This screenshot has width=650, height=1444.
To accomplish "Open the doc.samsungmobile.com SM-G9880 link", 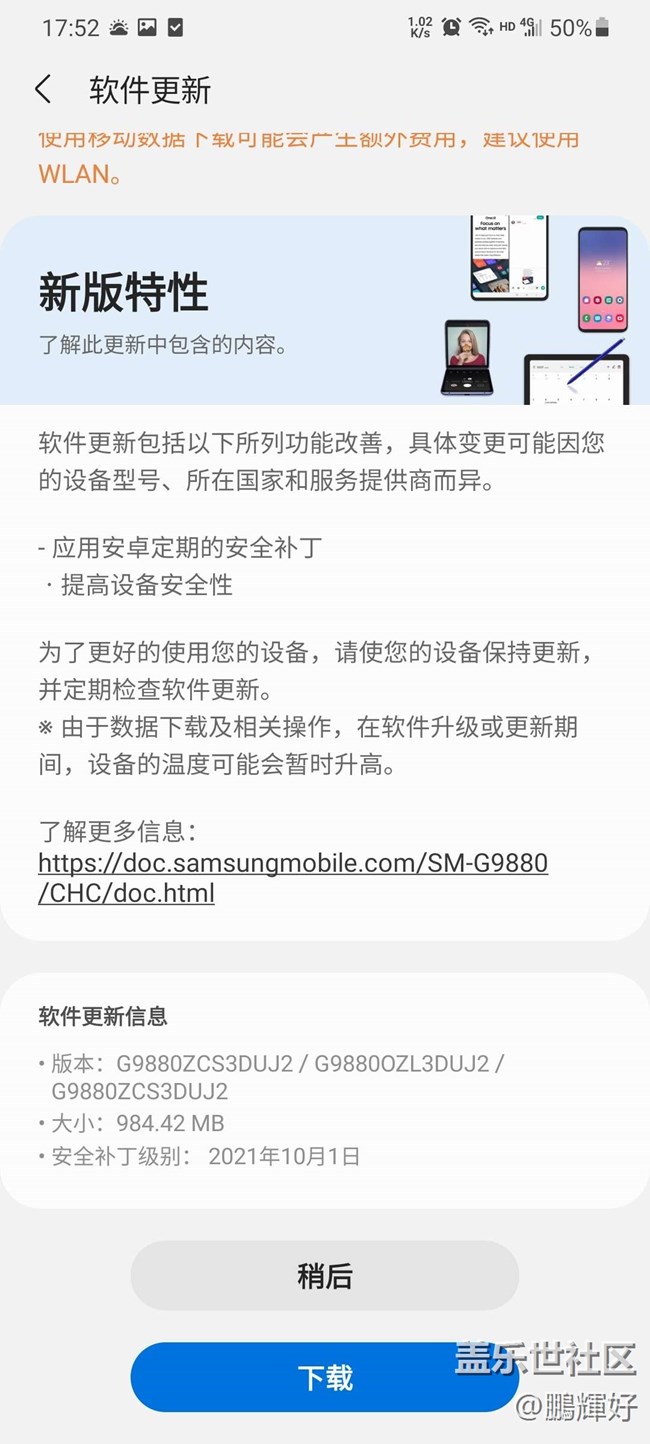I will click(292, 877).
